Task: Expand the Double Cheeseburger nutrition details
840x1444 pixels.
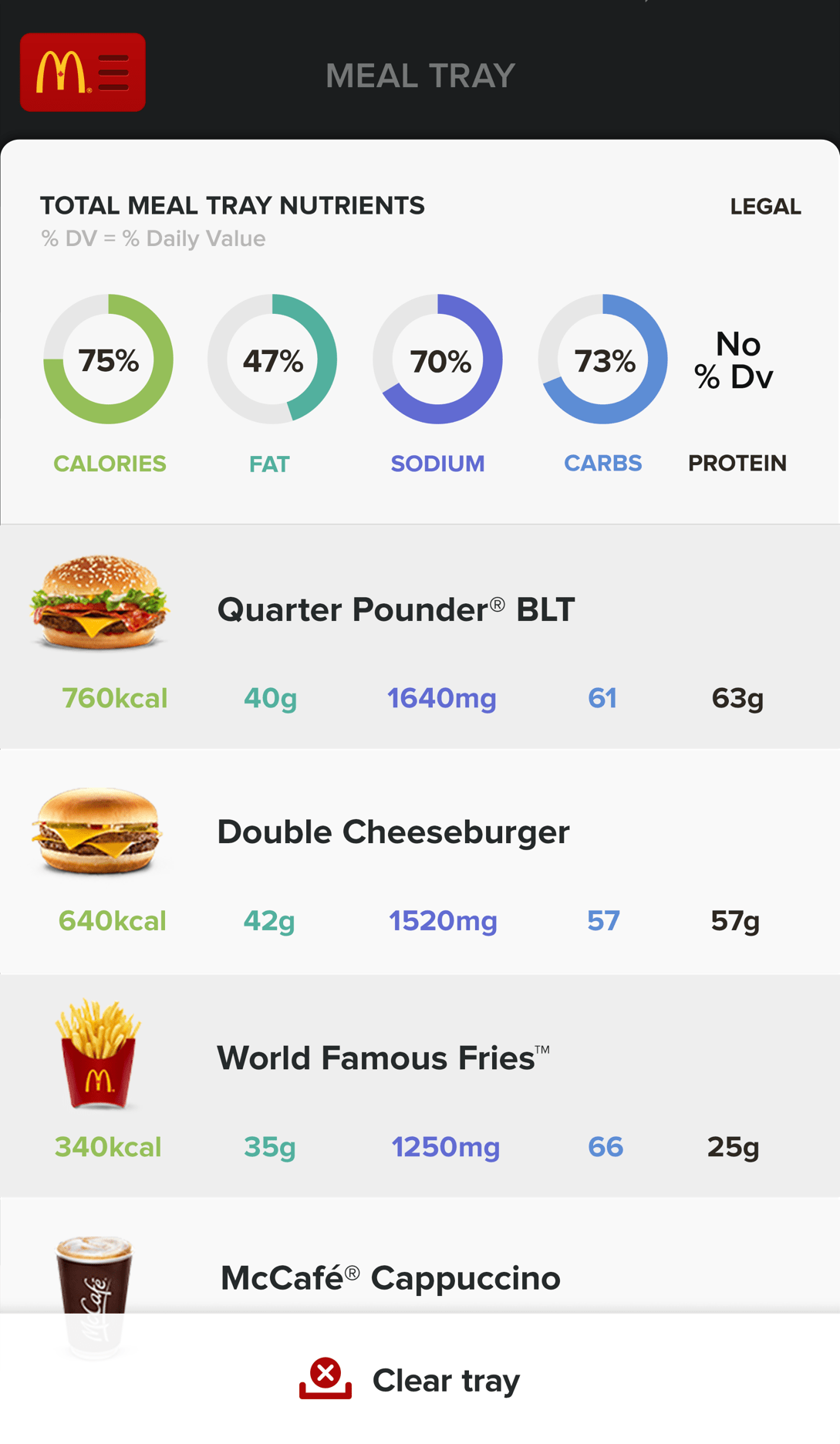Action: (x=393, y=832)
